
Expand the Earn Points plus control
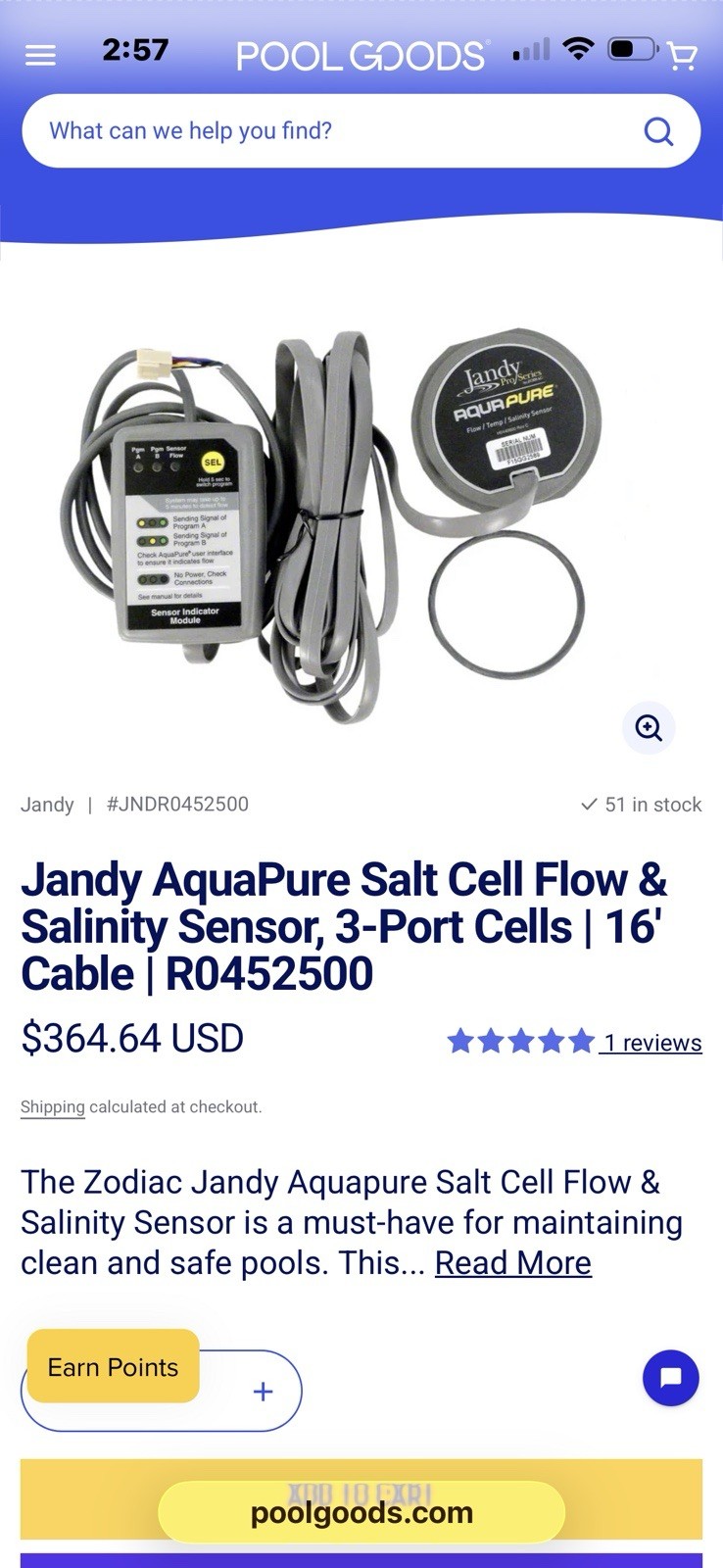pos(262,1391)
